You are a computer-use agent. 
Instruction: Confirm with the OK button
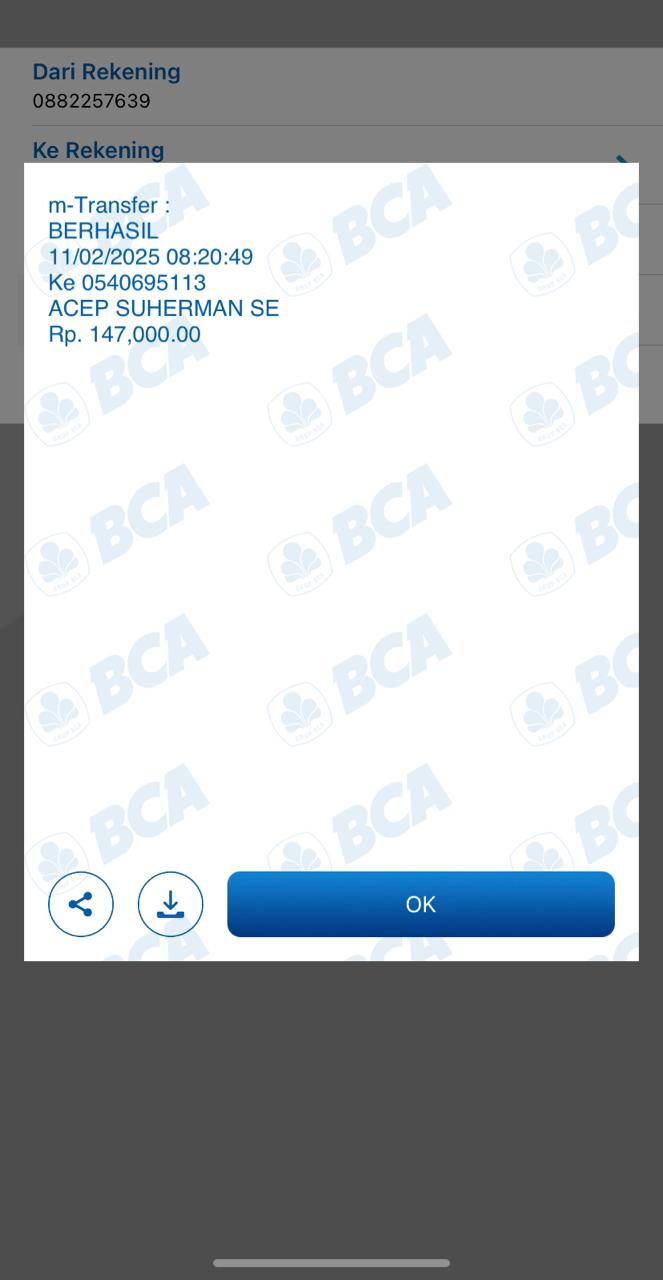coord(421,904)
